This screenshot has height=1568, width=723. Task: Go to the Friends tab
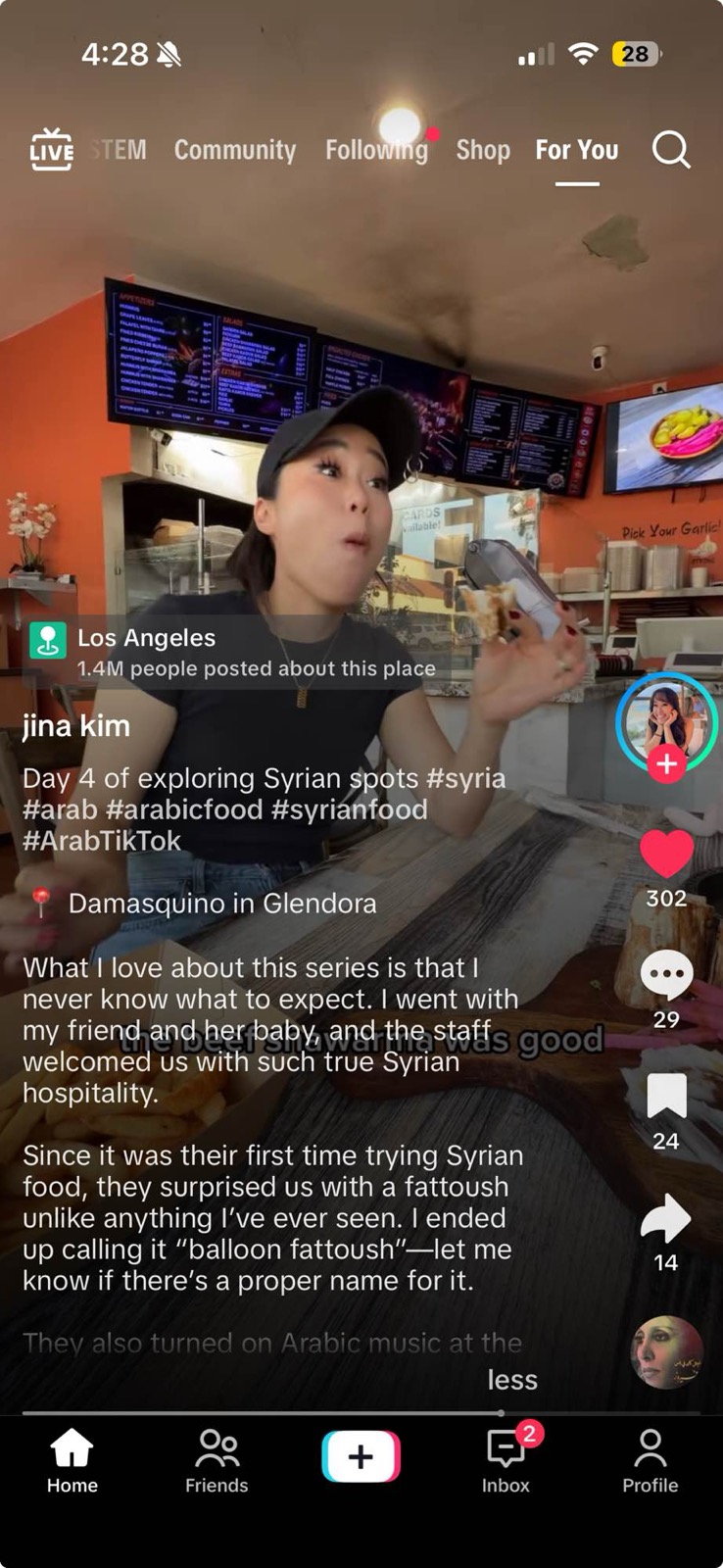pyautogui.click(x=217, y=1460)
